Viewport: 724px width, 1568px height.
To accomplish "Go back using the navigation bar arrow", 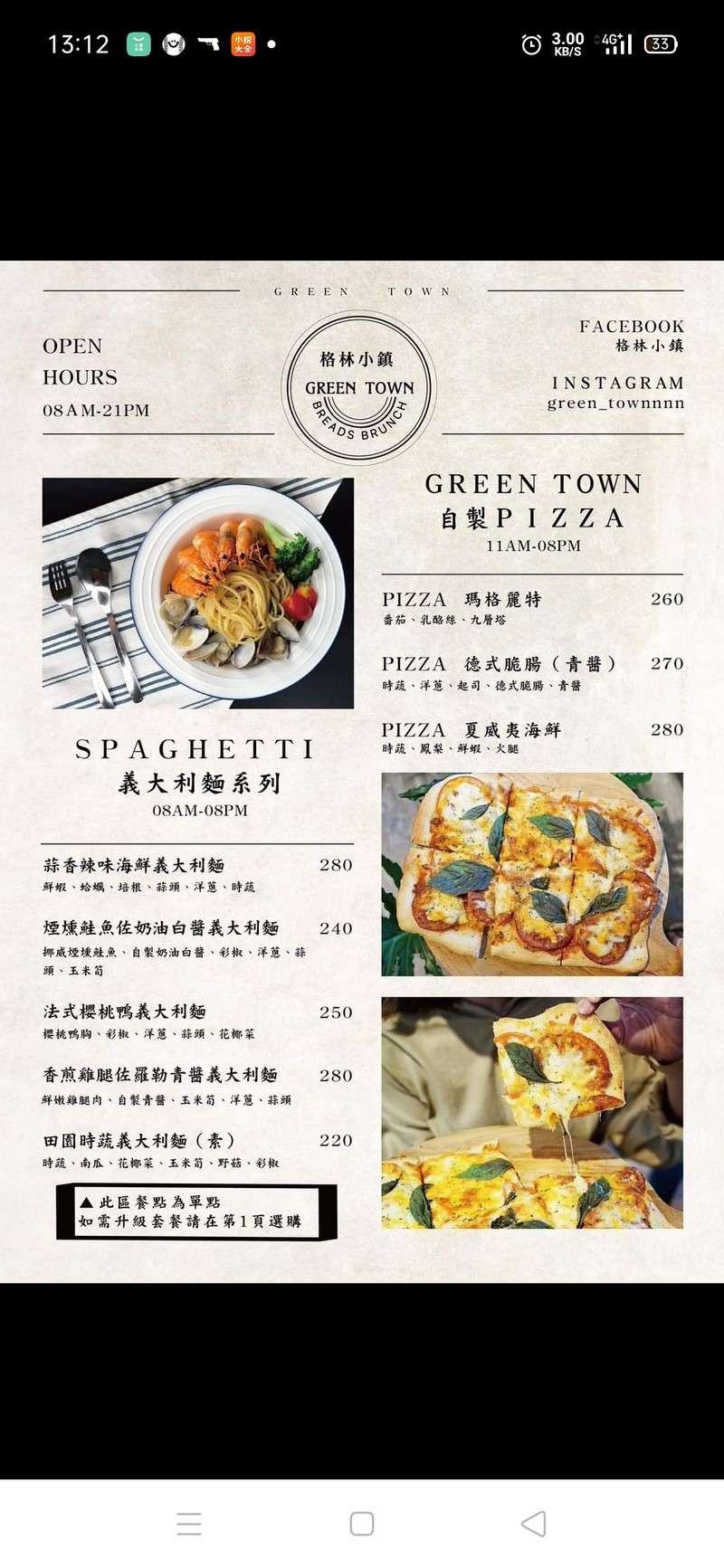I will click(534, 1524).
